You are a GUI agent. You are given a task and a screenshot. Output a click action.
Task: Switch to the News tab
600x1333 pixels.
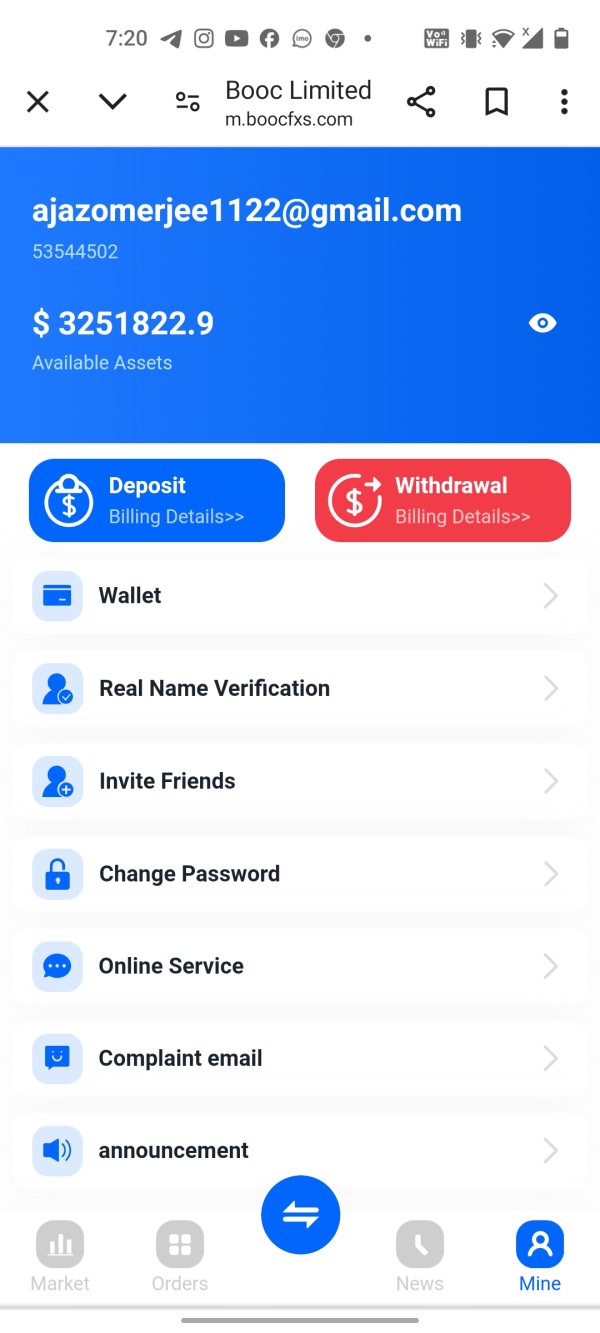tap(420, 1257)
